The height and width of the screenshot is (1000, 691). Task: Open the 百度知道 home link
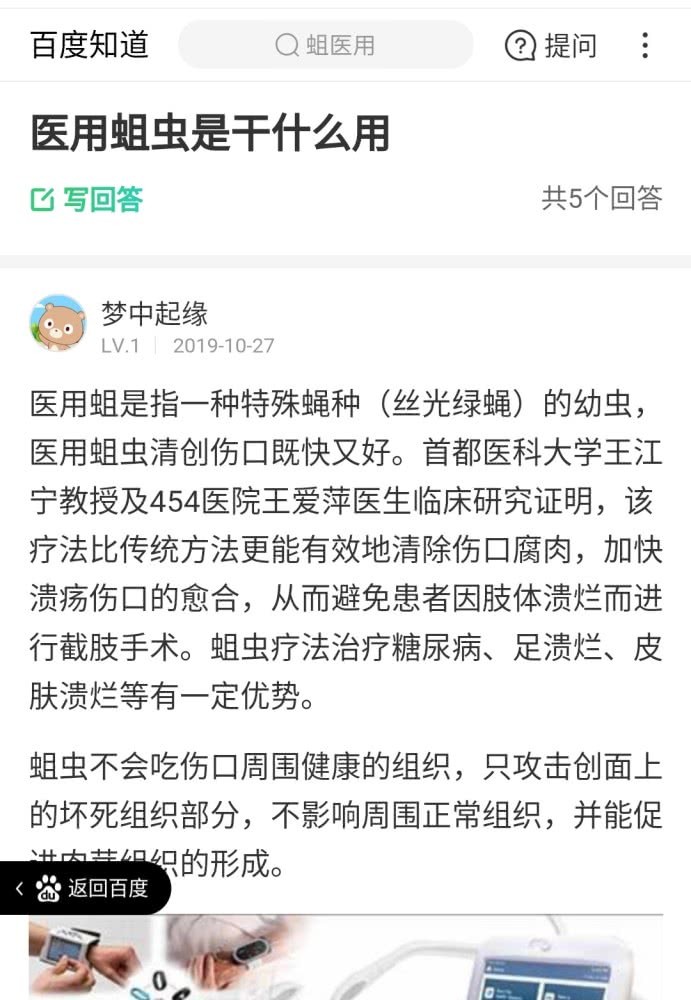click(x=89, y=45)
